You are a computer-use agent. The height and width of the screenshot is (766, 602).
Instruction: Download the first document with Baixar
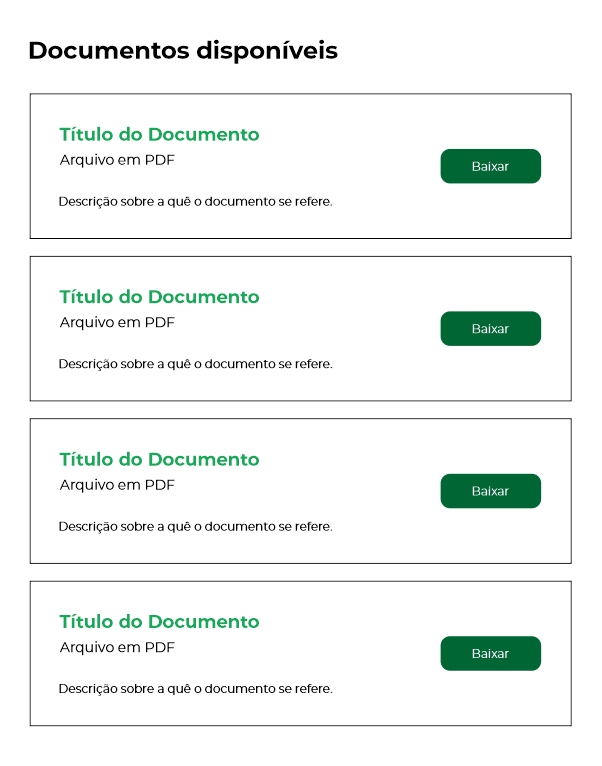[490, 166]
